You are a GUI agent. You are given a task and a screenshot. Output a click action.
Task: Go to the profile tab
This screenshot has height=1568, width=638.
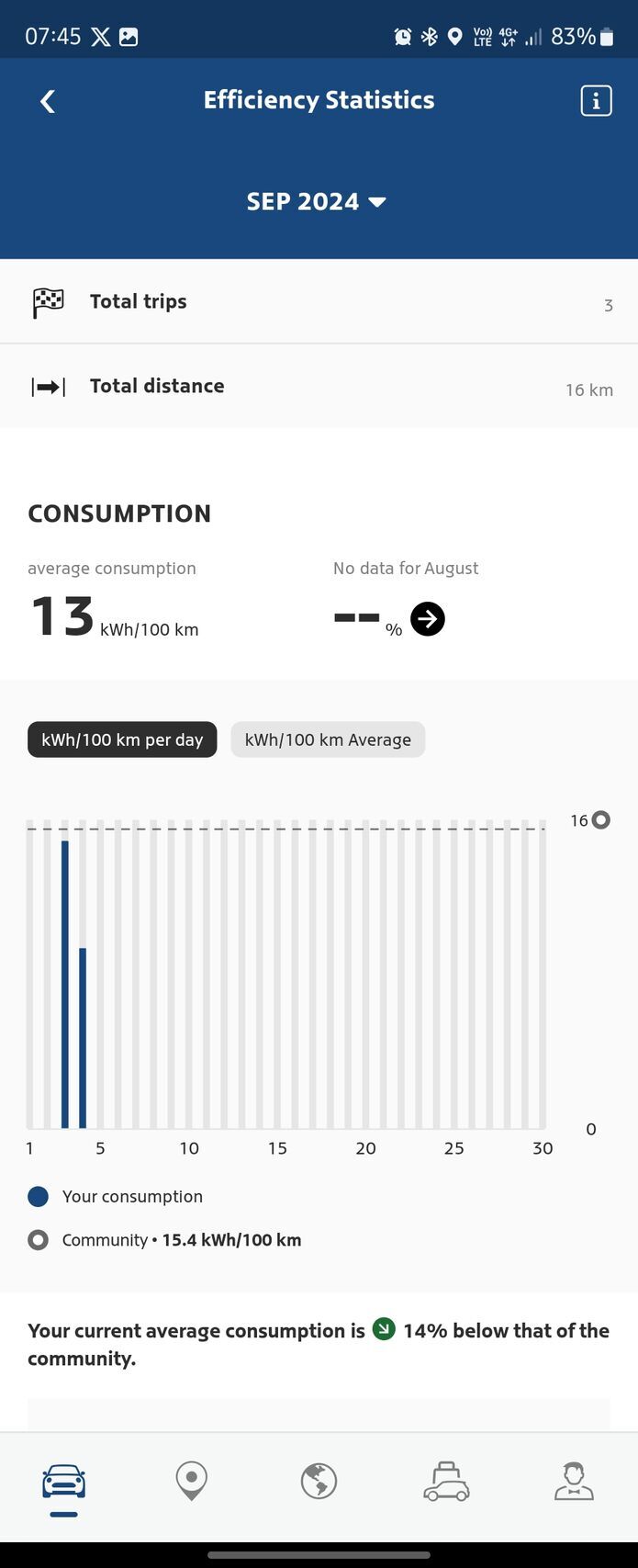coord(574,1482)
